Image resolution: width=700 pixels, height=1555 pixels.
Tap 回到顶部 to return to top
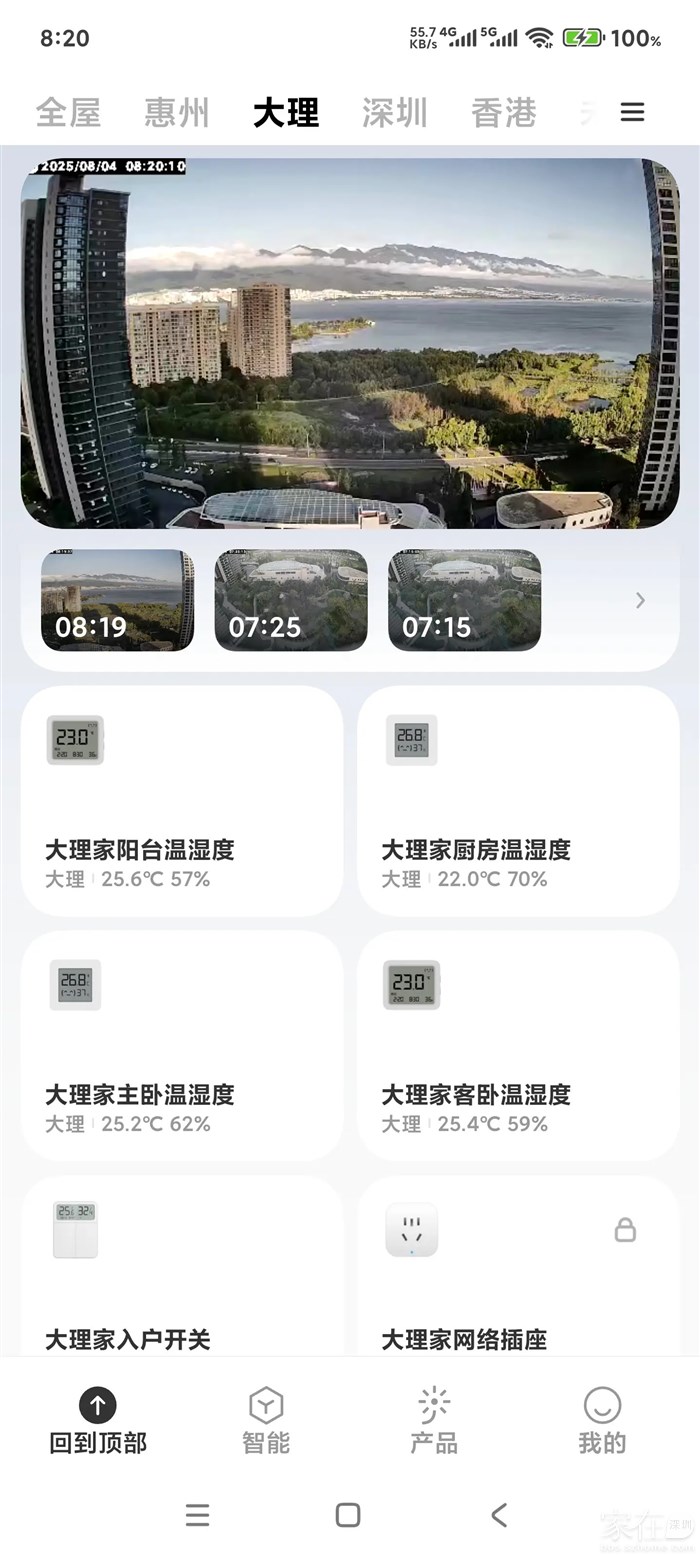(x=98, y=1420)
